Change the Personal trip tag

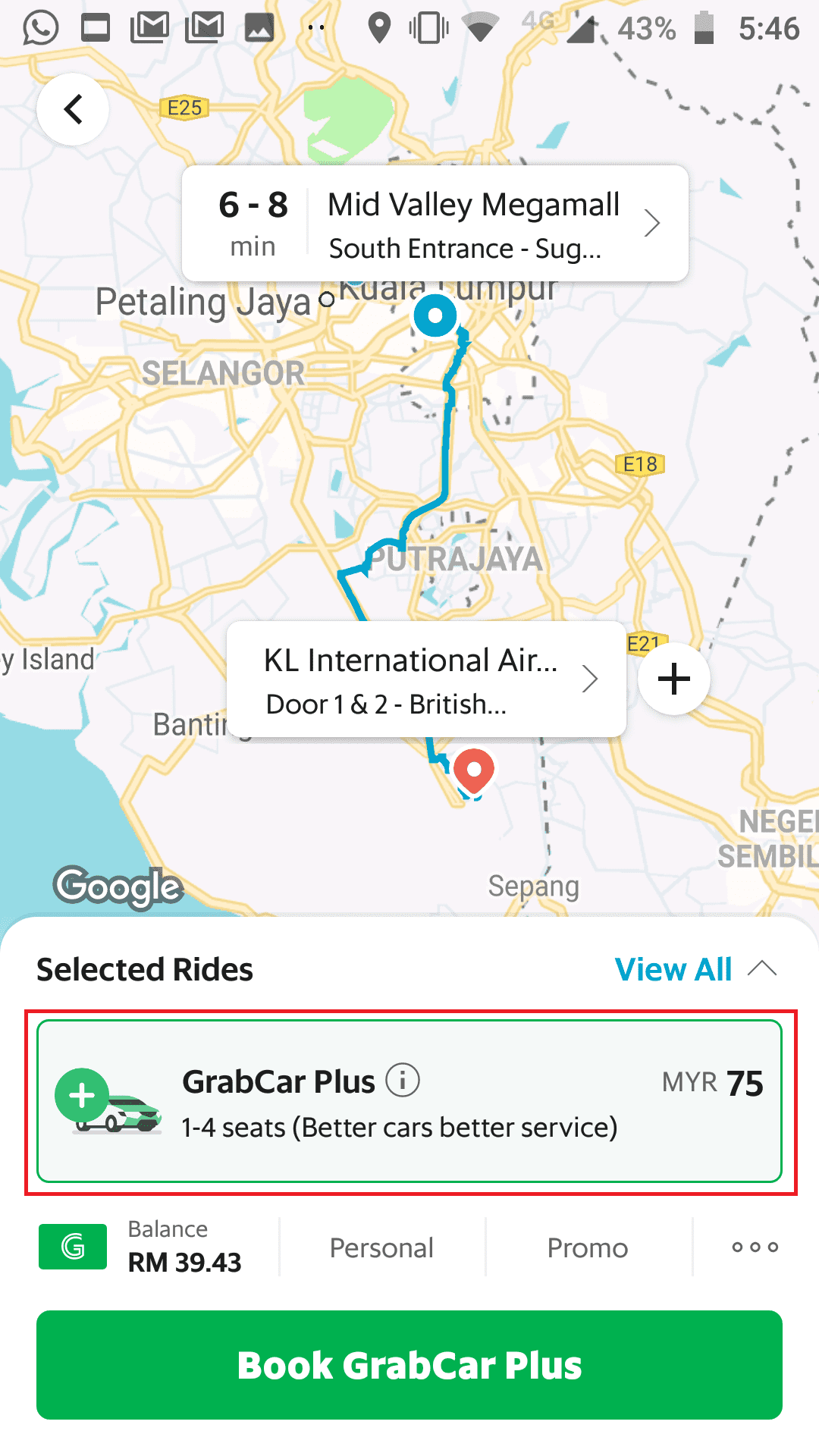(381, 1247)
